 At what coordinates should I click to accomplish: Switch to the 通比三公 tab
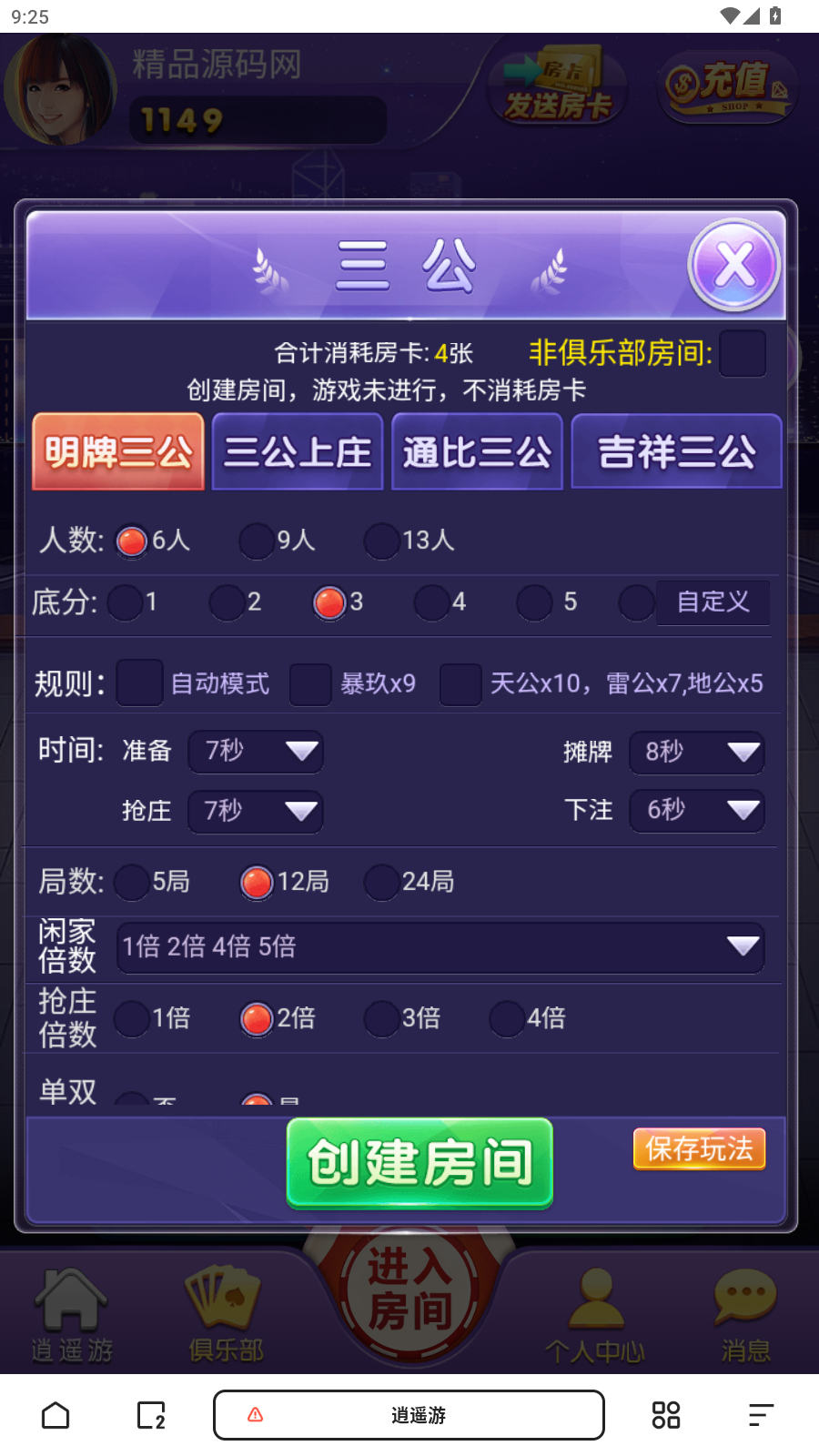tap(477, 451)
